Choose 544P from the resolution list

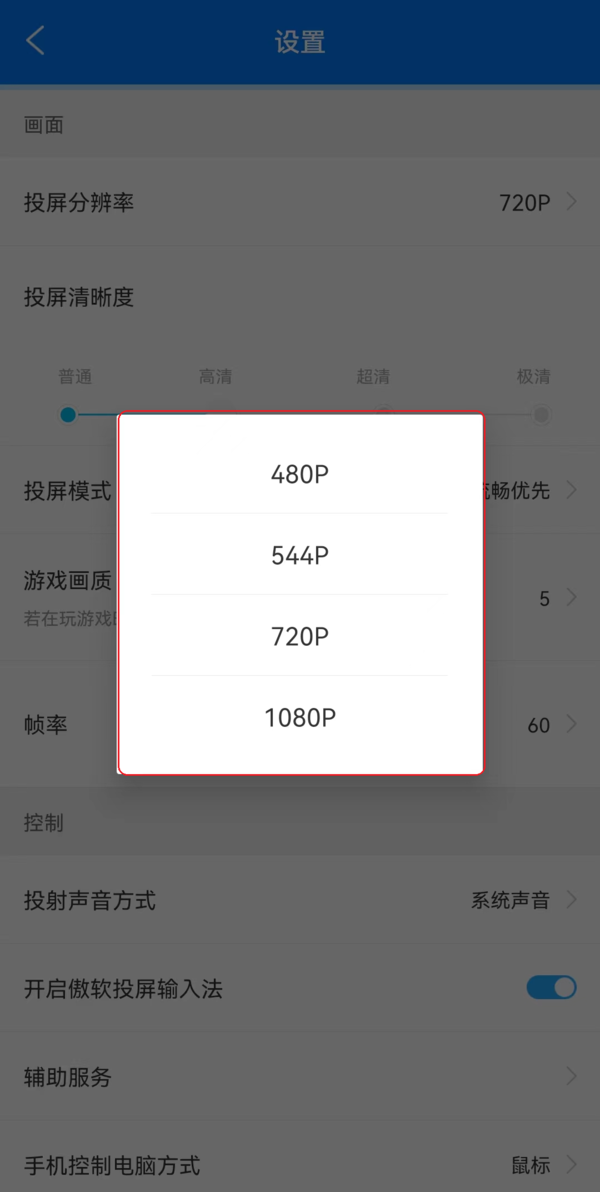point(300,555)
